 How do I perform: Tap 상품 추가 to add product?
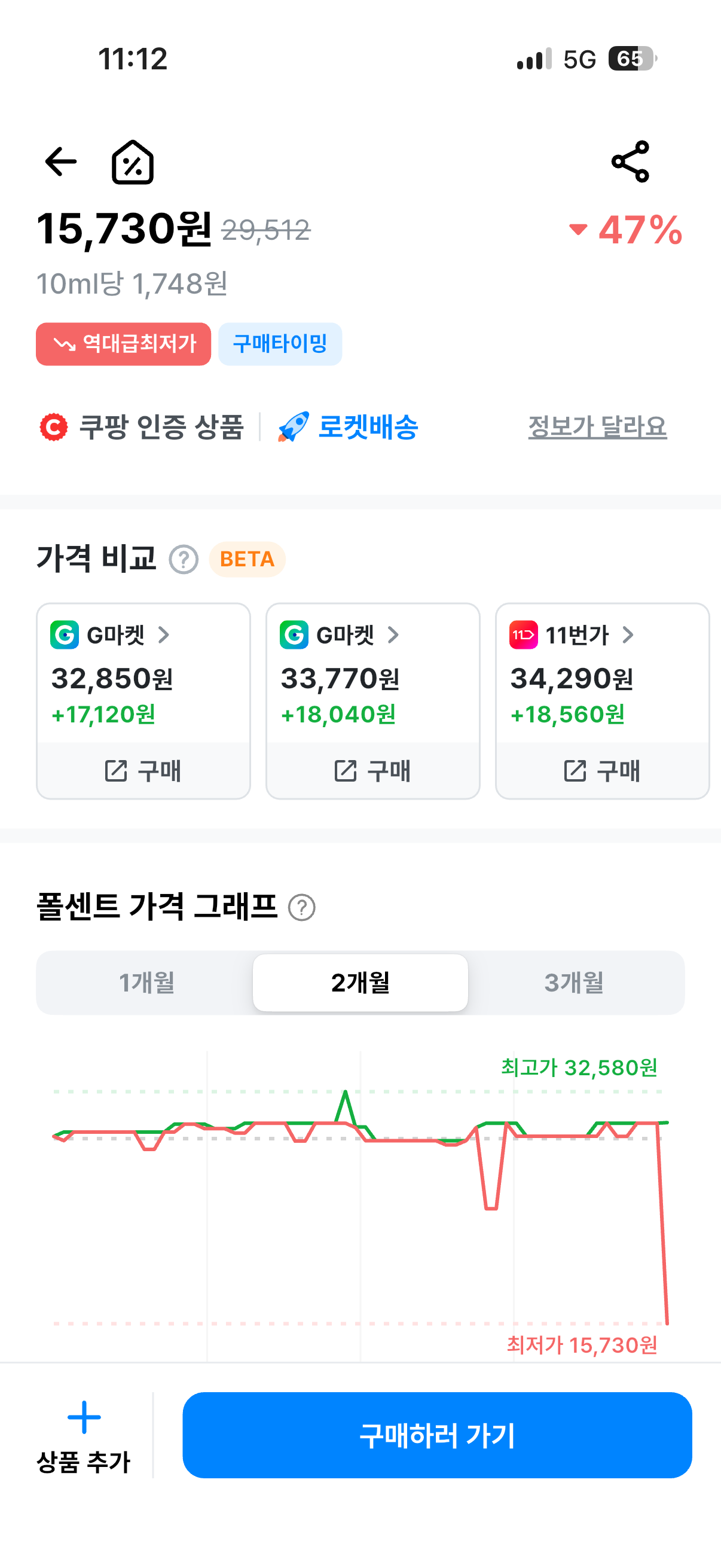(x=84, y=1436)
